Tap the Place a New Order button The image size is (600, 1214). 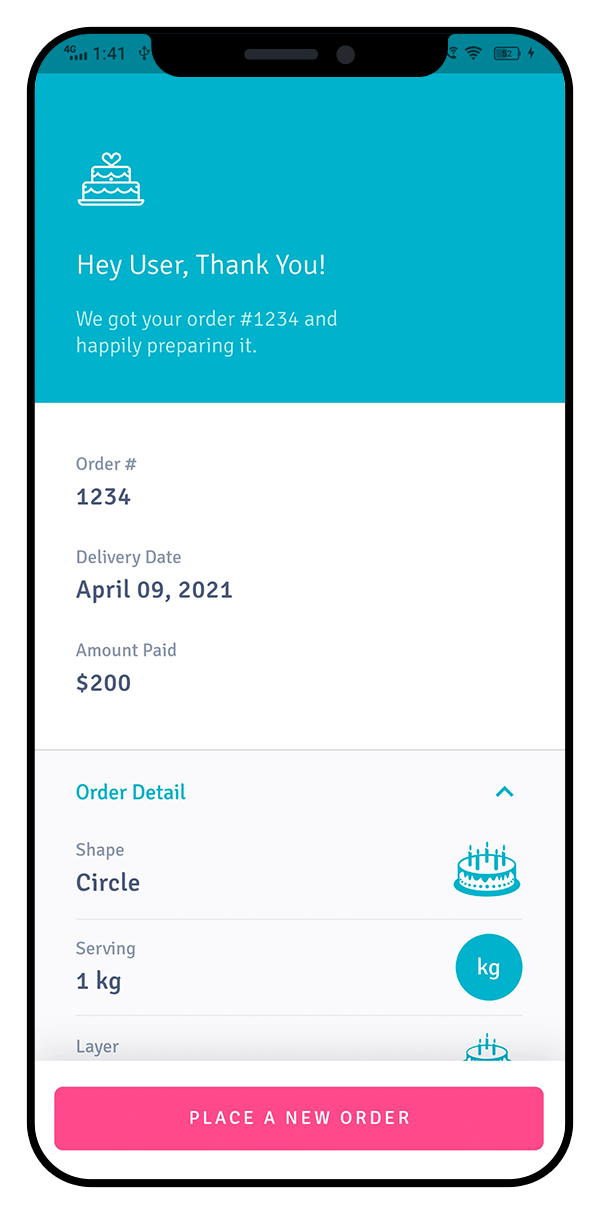[299, 1118]
